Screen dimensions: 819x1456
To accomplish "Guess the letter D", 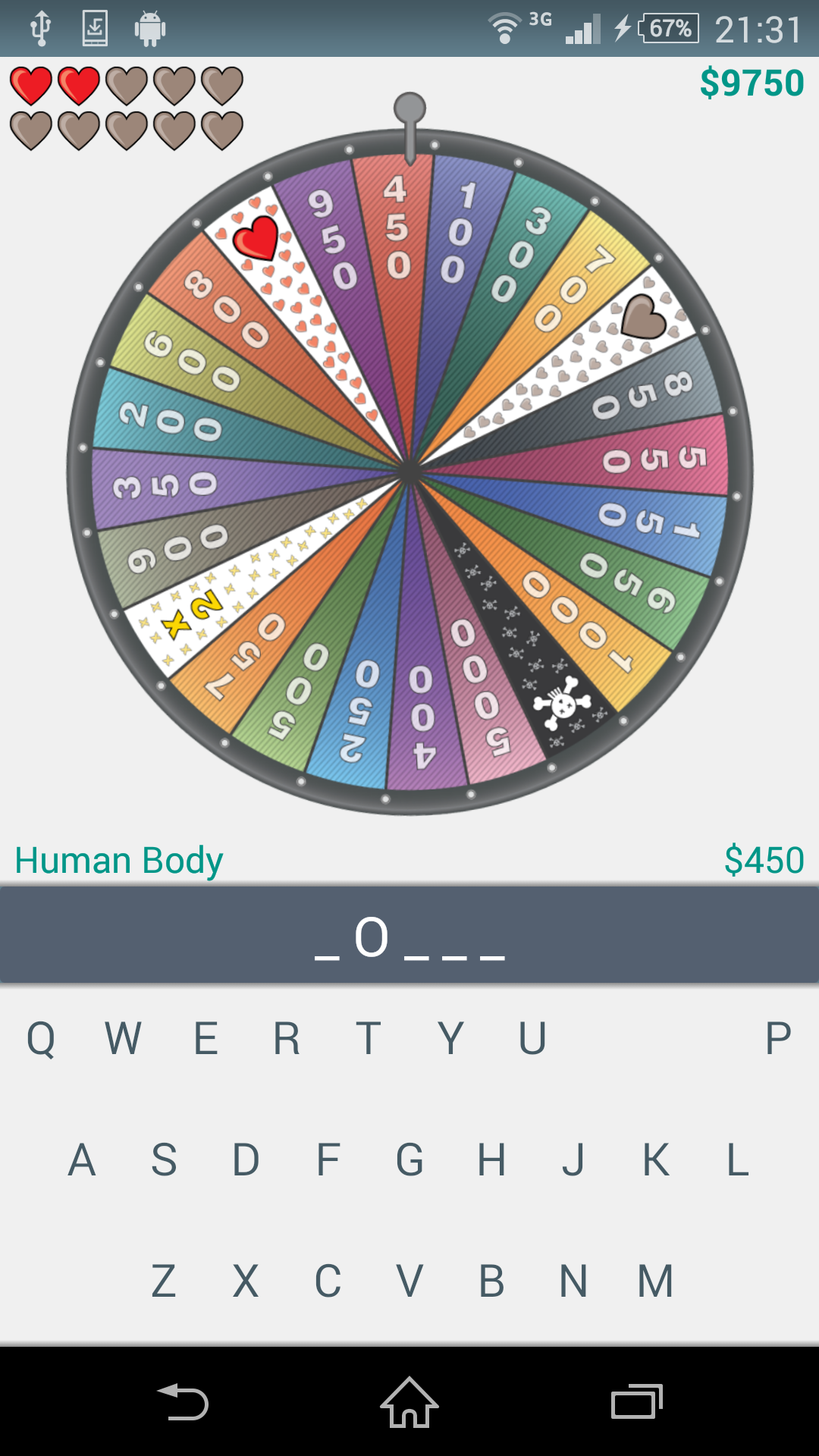I will point(246,1159).
